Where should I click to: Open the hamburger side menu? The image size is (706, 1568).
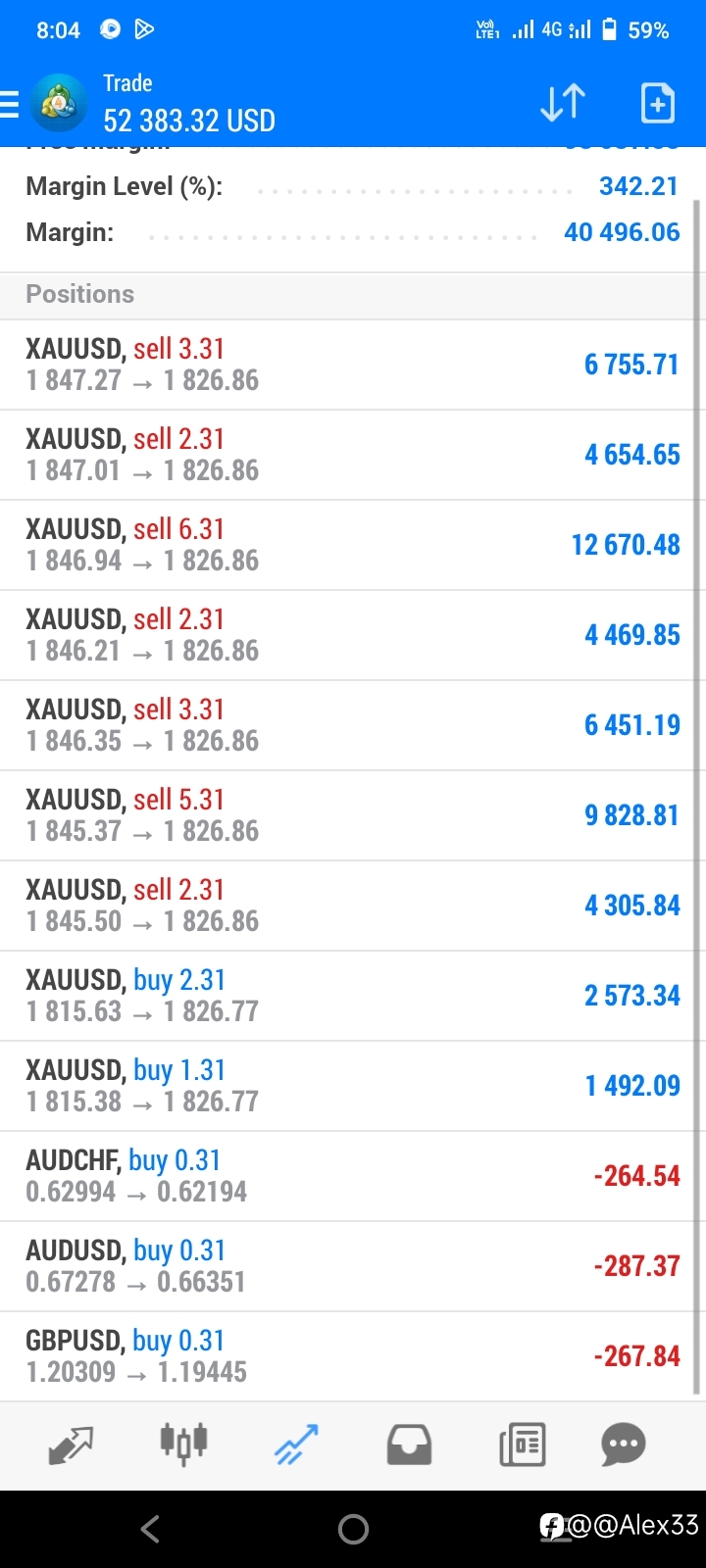click(9, 104)
